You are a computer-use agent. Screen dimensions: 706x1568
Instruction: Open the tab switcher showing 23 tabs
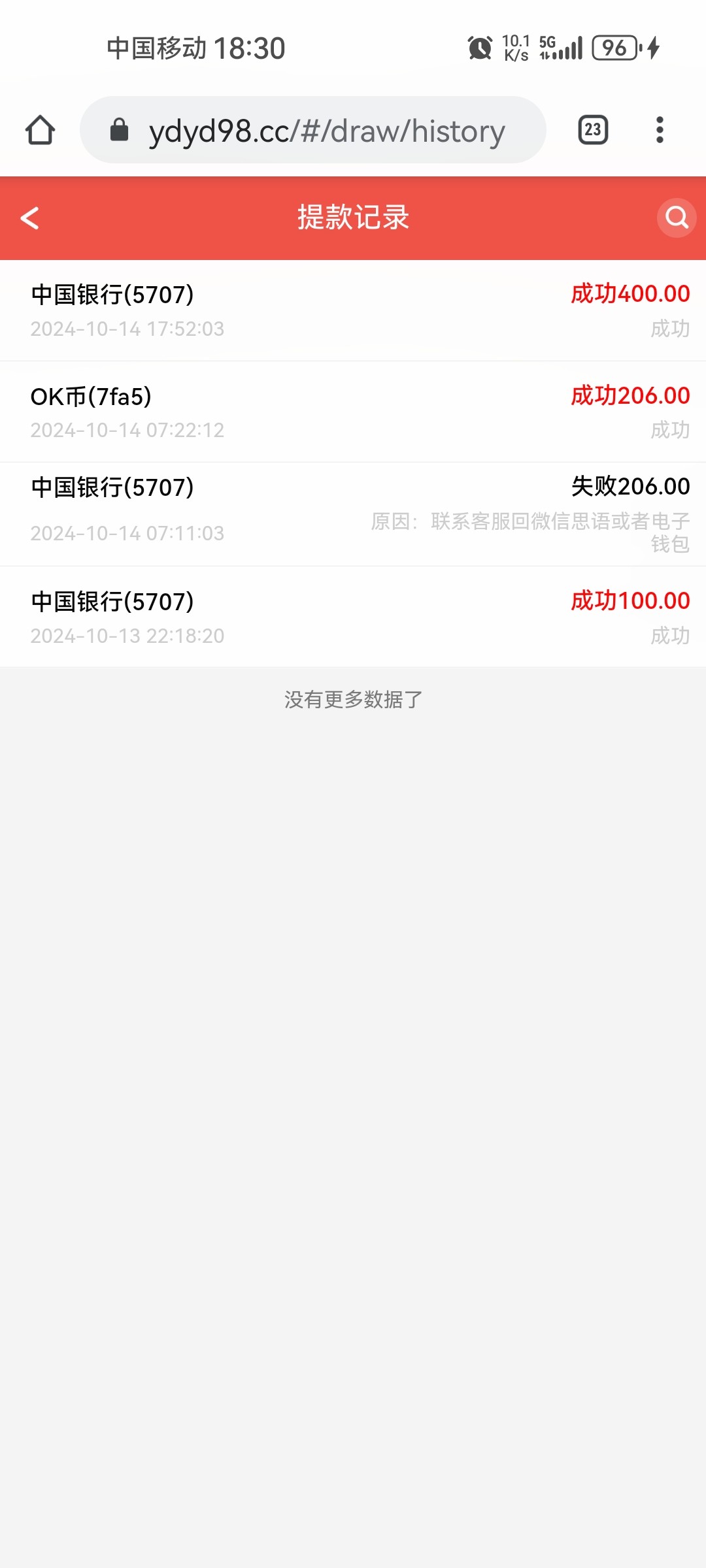click(592, 129)
